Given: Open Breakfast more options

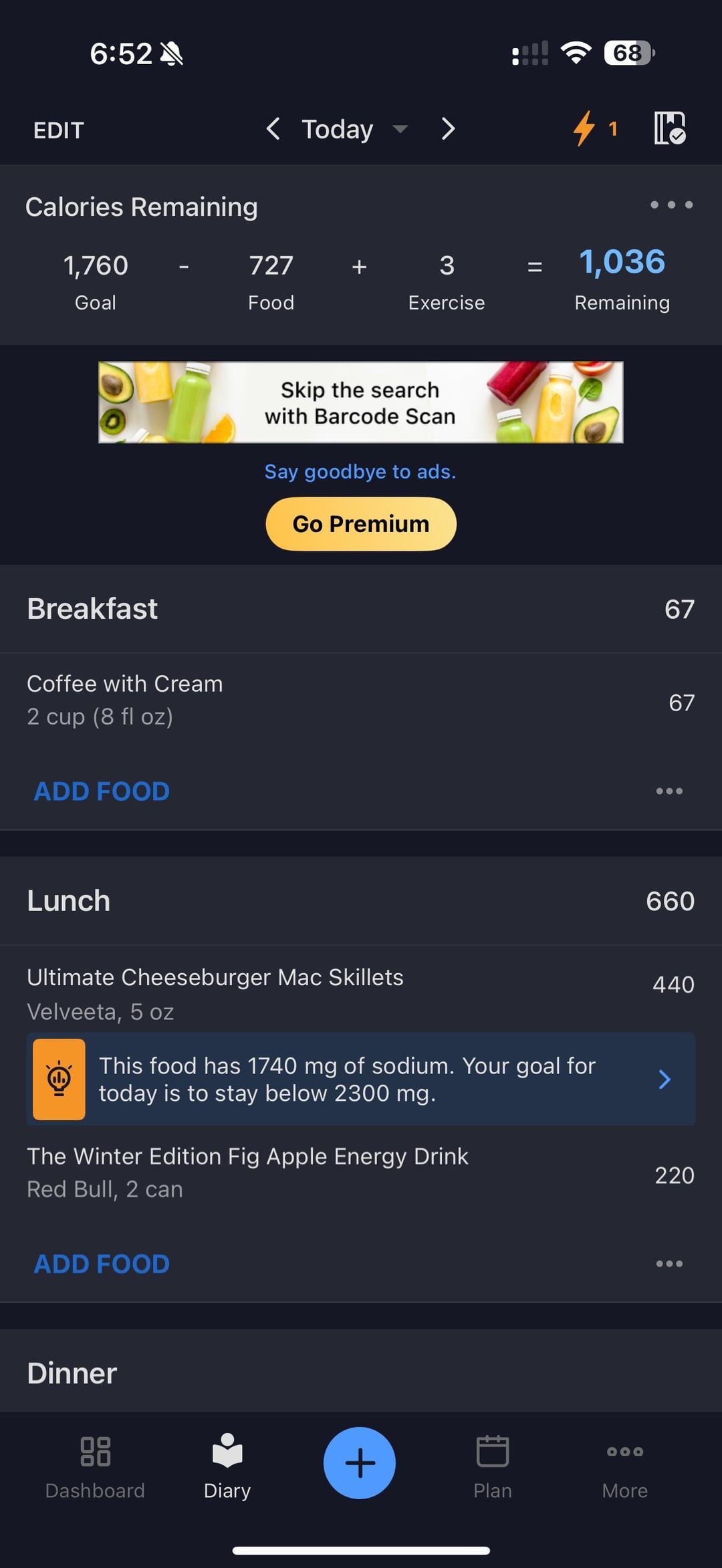Looking at the screenshot, I should (669, 791).
